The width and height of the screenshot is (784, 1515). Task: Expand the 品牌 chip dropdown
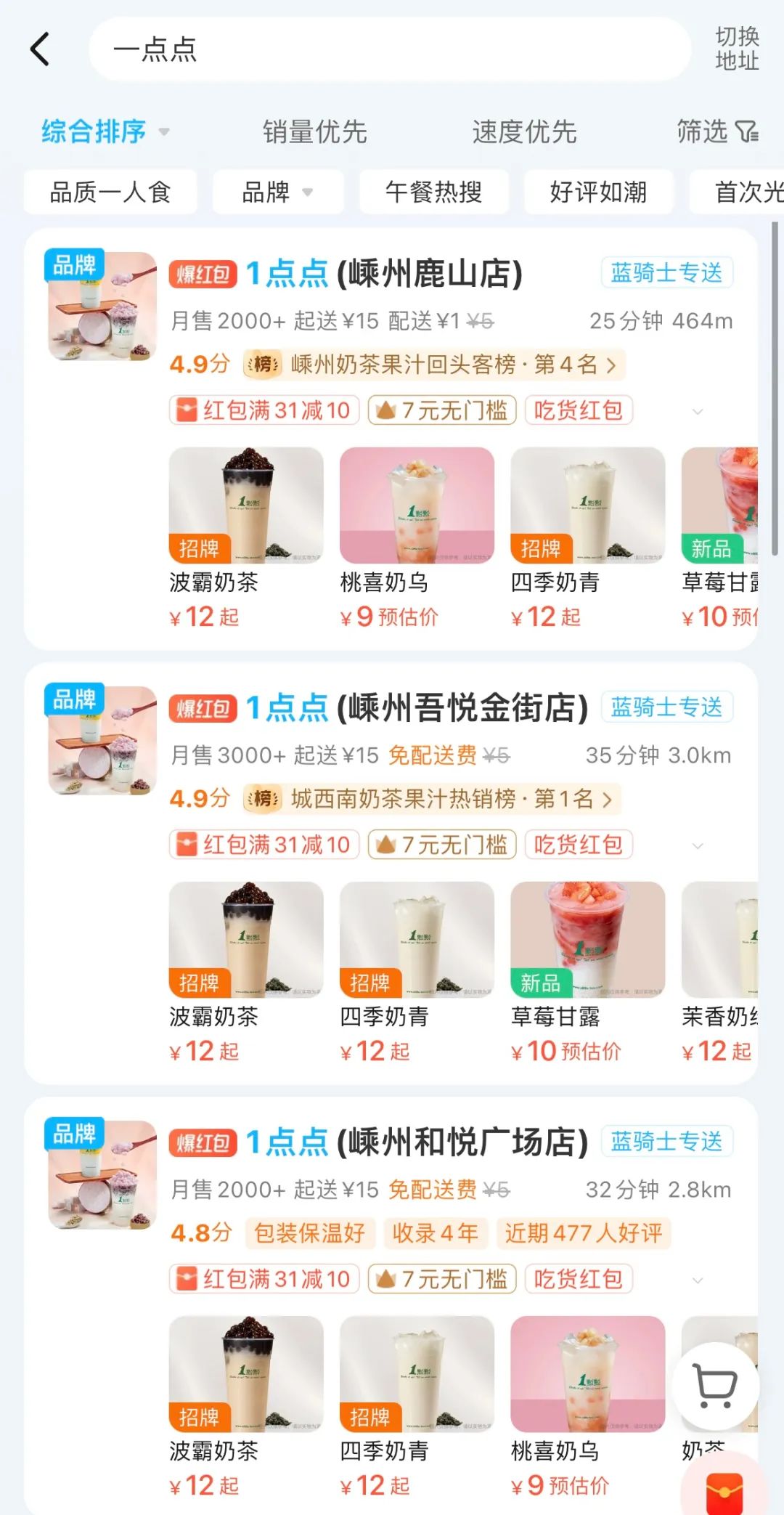(277, 192)
